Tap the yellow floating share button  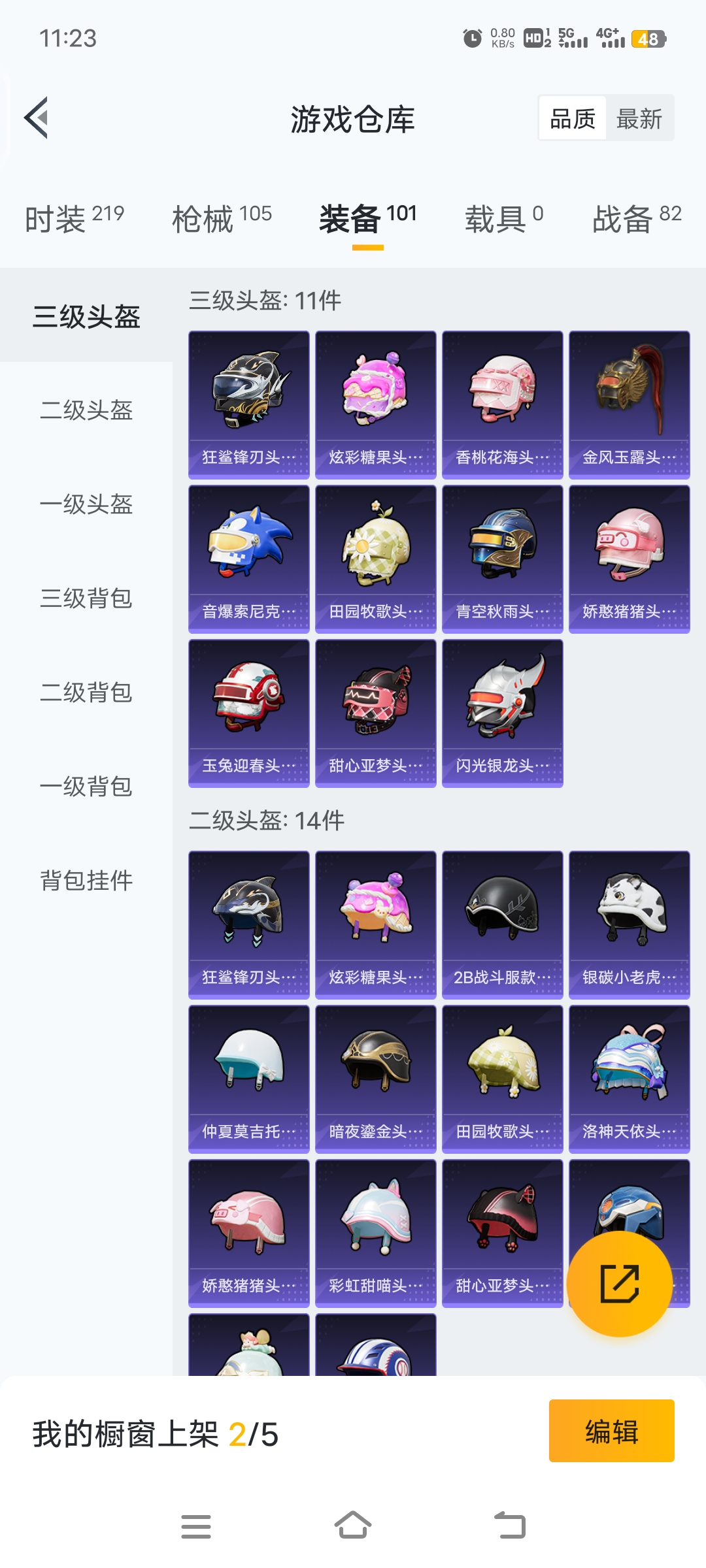coord(620,1284)
